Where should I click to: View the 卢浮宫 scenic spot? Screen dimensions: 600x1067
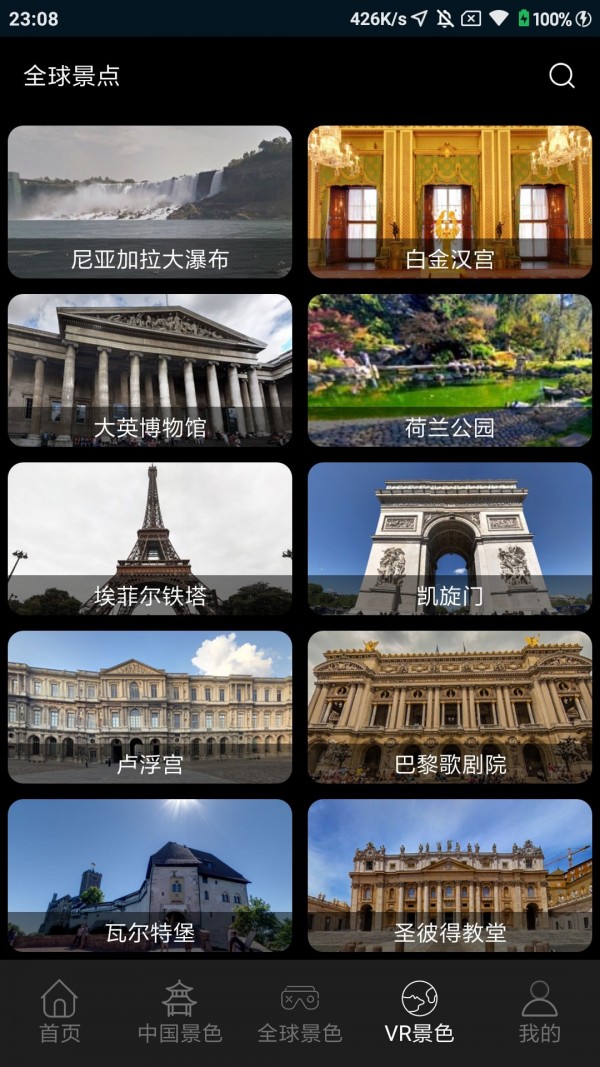coord(150,706)
